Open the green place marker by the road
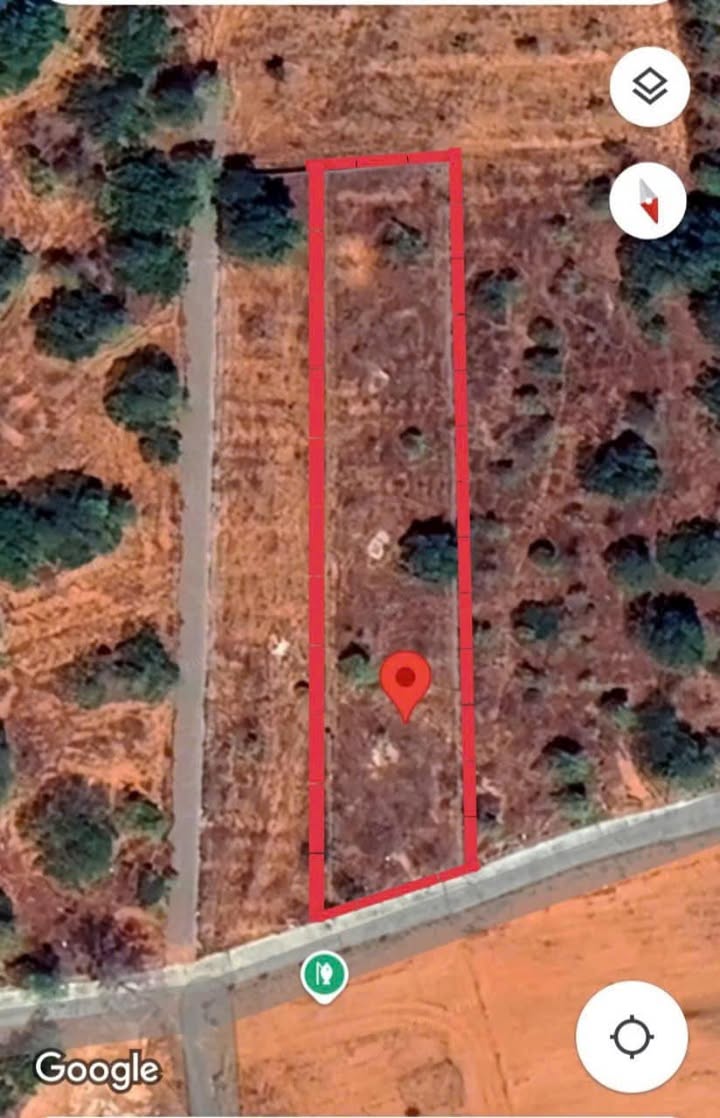This screenshot has height=1118, width=720. point(325,975)
